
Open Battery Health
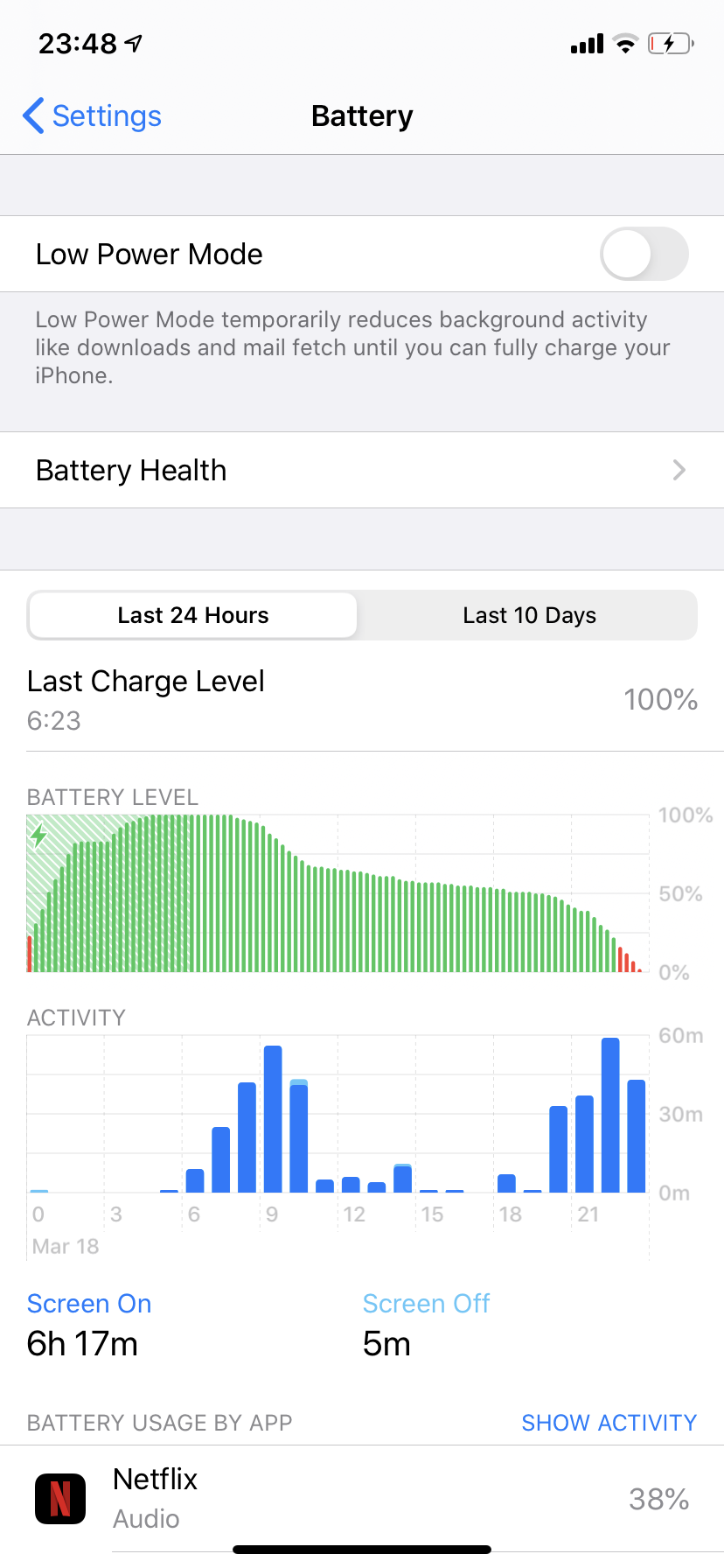(362, 470)
